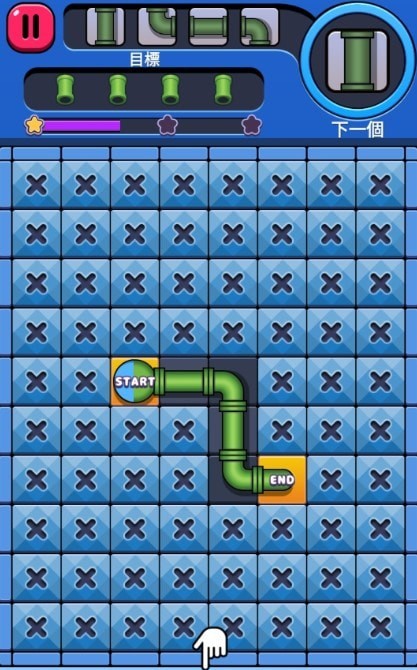Tap the horizontal pipe next to START
This screenshot has width=417, height=670.
[x=184, y=381]
